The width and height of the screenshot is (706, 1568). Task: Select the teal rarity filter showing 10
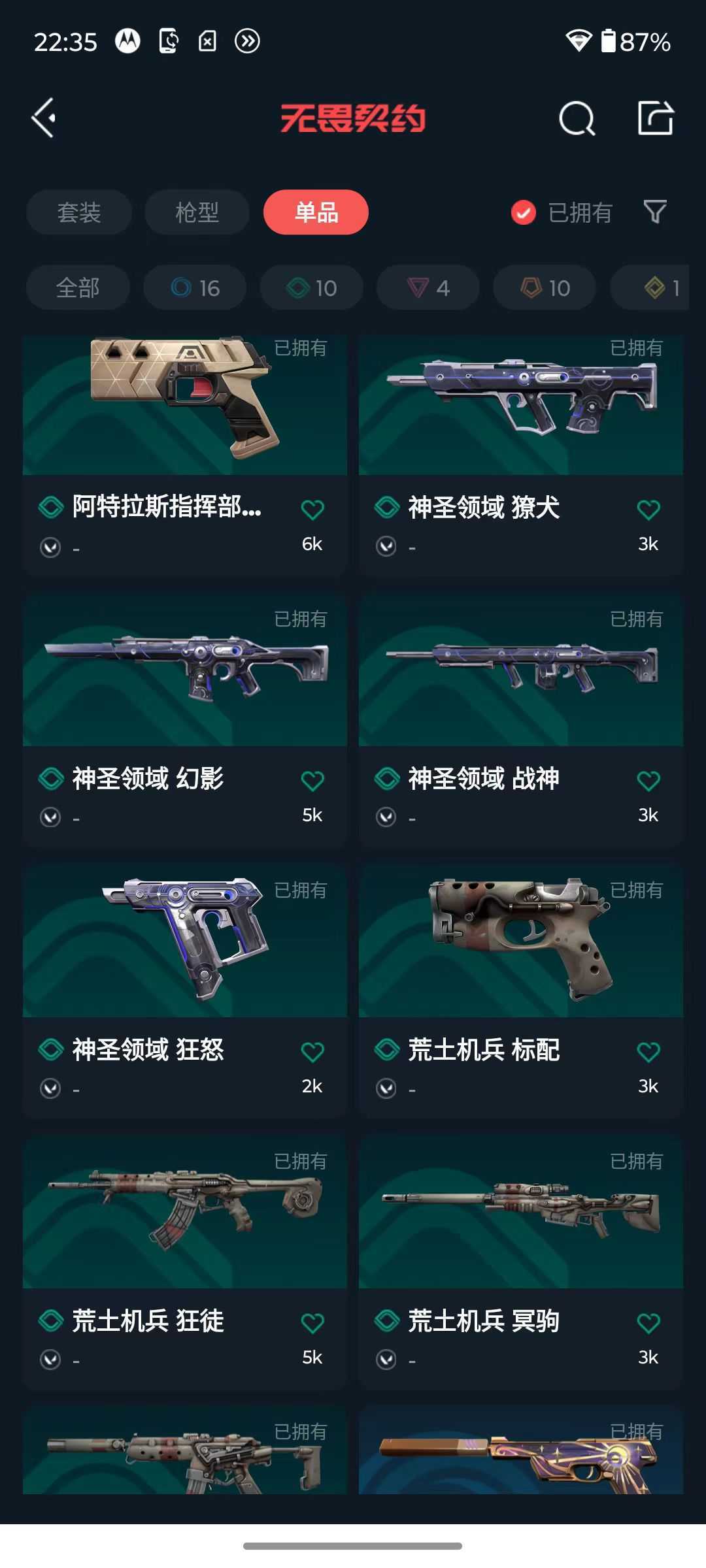311,287
